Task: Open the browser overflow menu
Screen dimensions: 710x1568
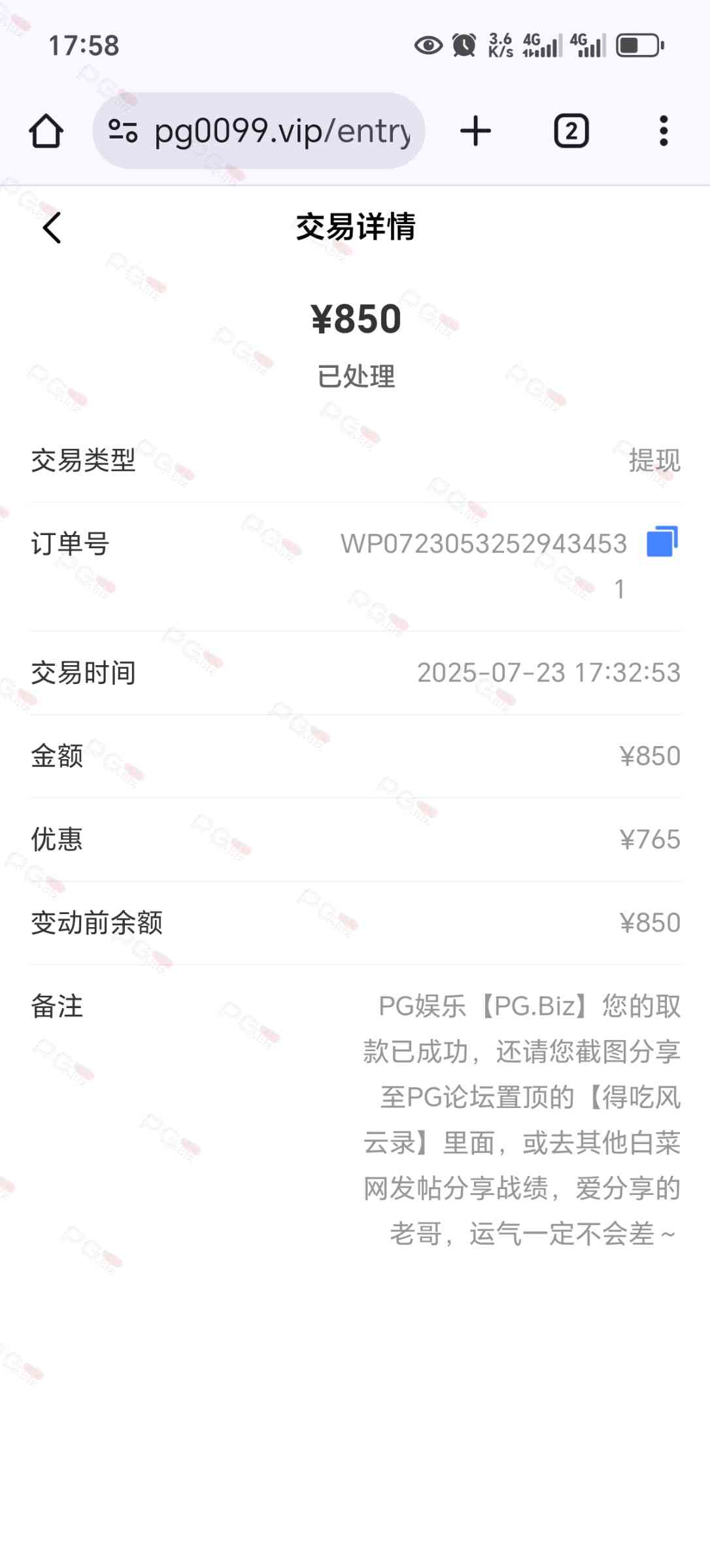Action: tap(663, 131)
